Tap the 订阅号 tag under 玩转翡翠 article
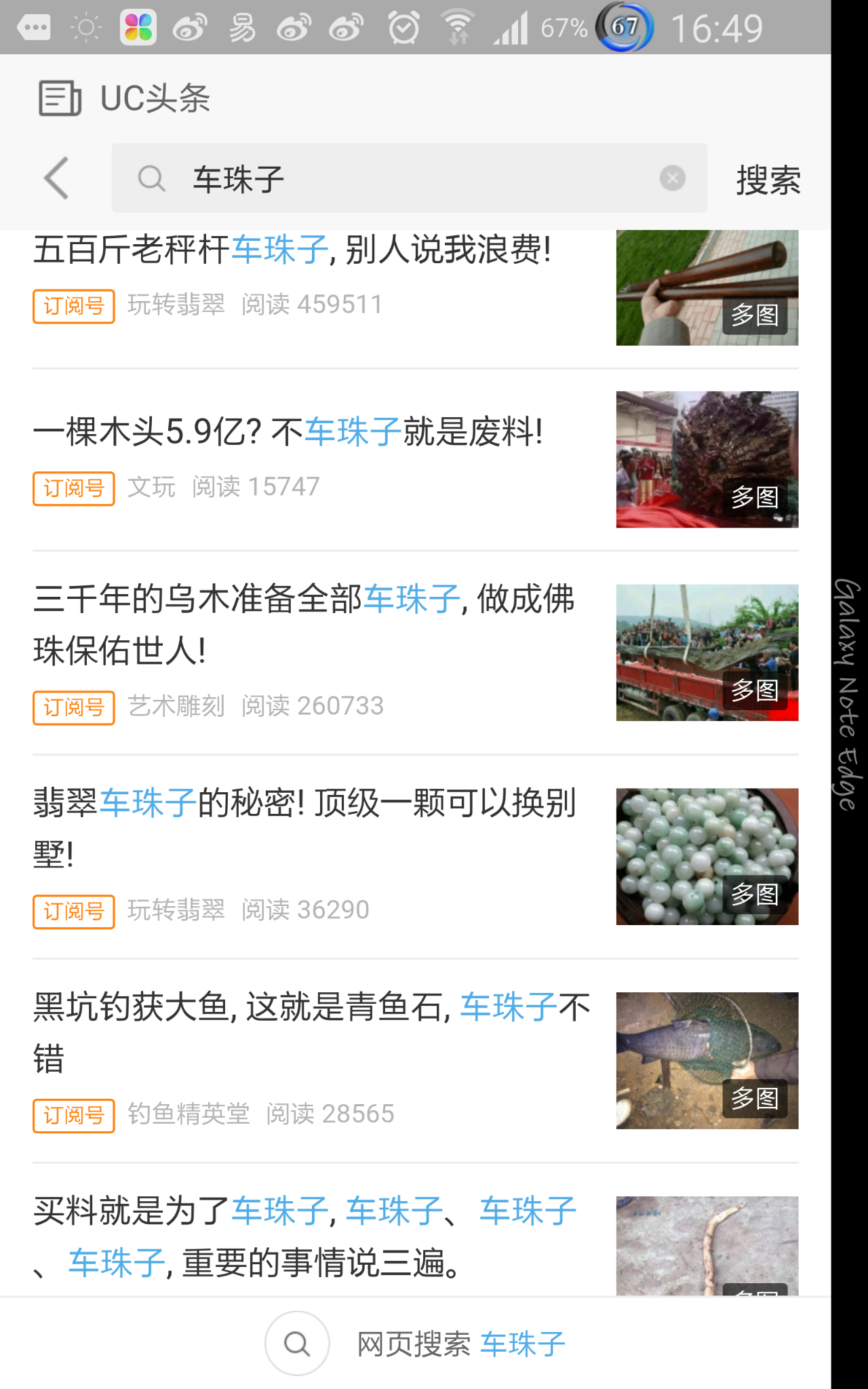The width and height of the screenshot is (868, 1389). coord(73,307)
